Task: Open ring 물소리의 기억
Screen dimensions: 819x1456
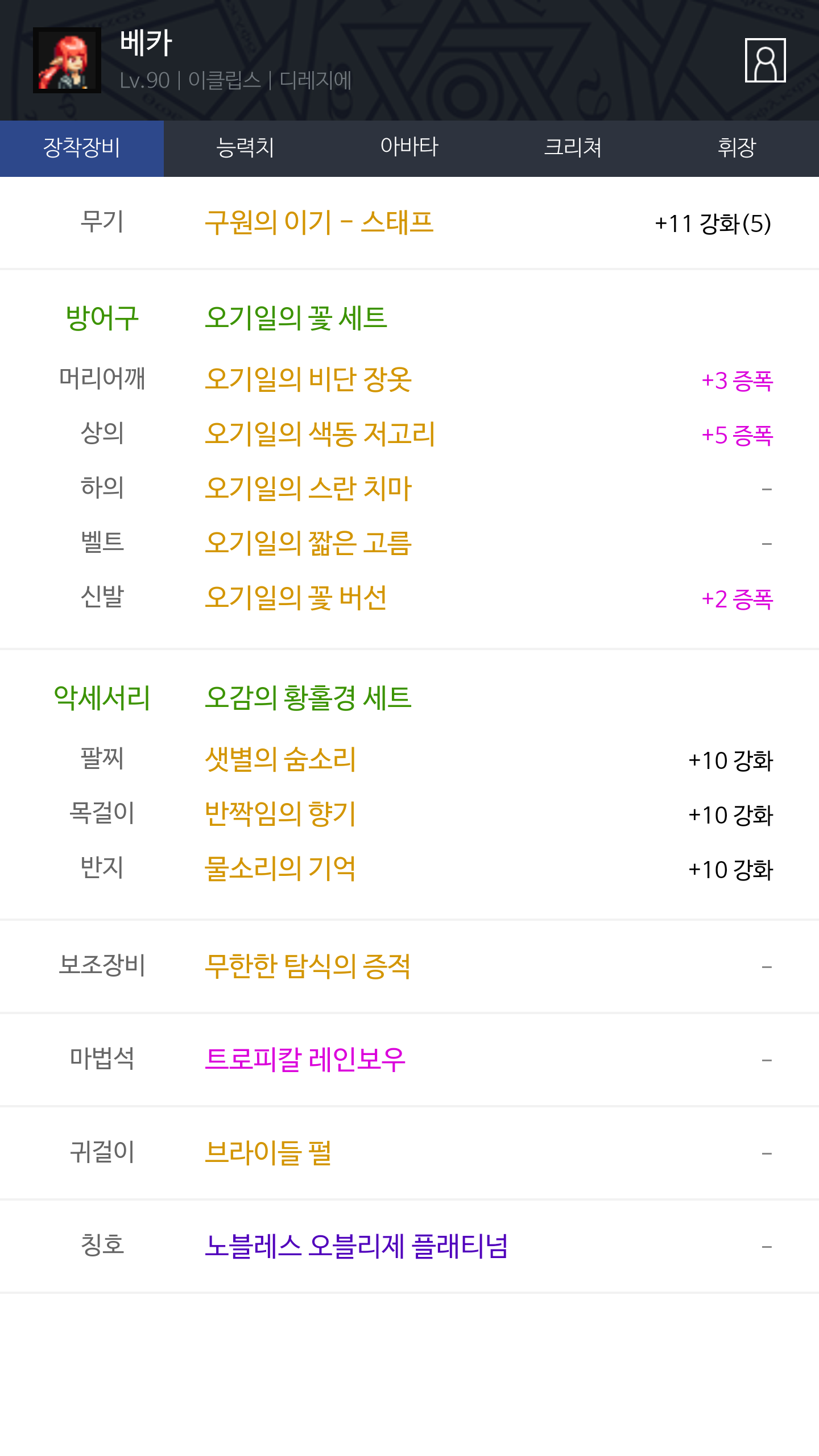Action: click(x=280, y=868)
